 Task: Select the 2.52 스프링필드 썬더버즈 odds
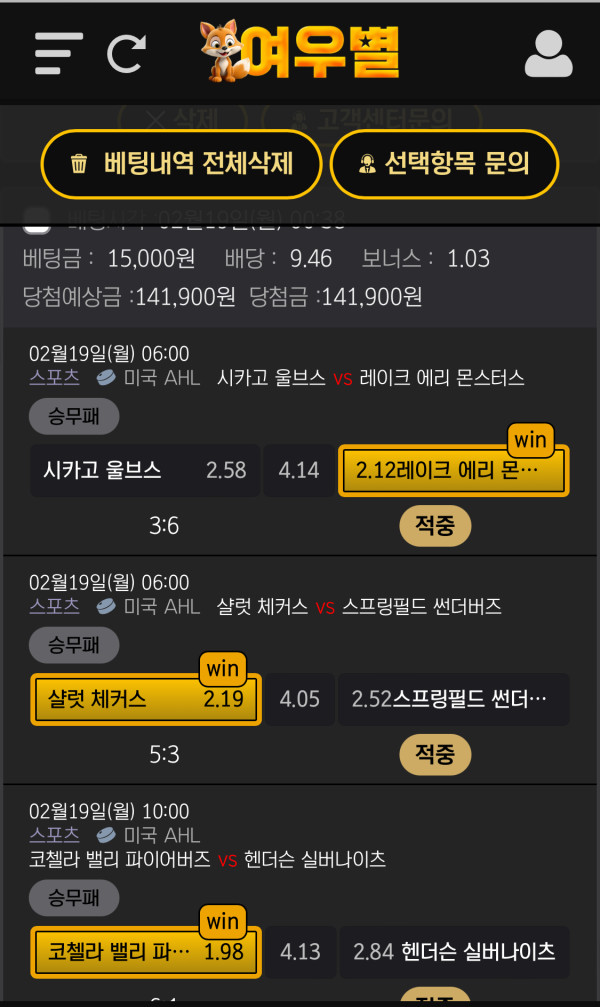[454, 699]
